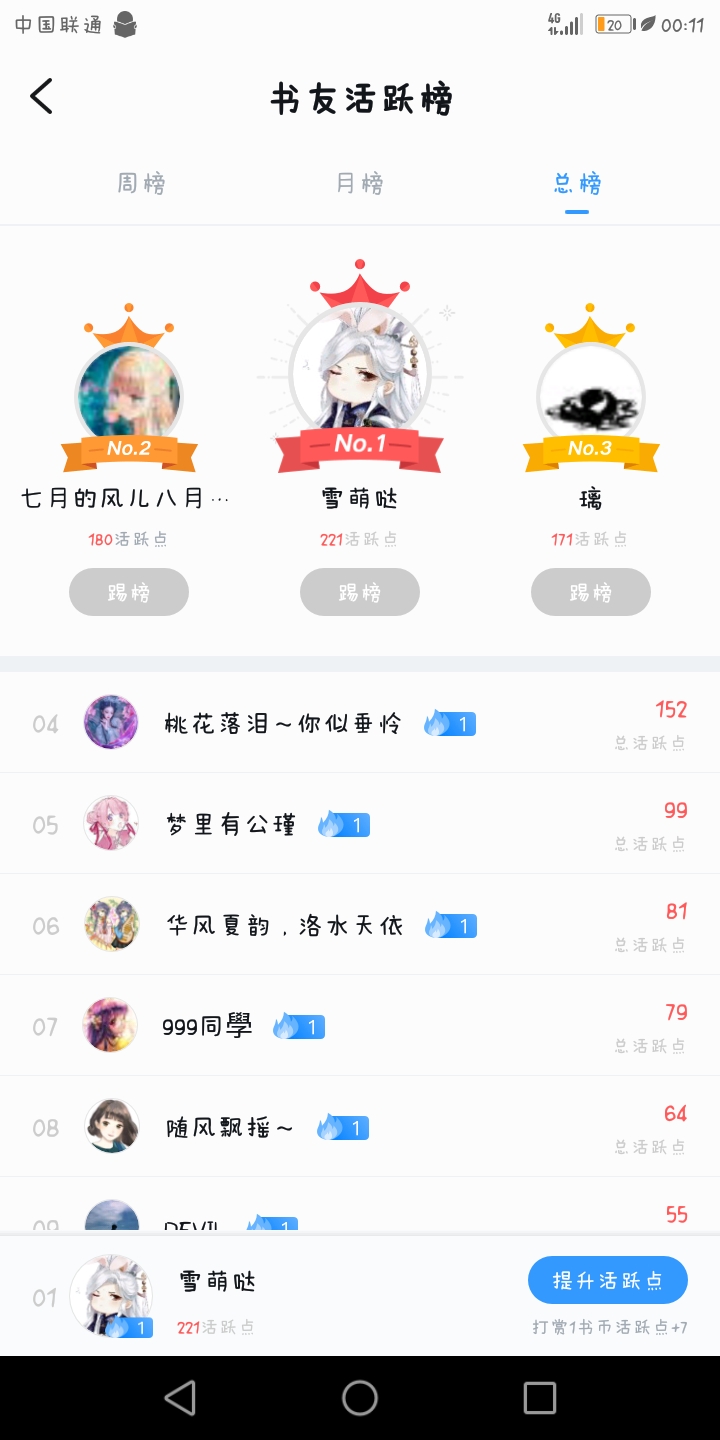Open 桃花落泪~你似垂怜 row
The width and height of the screenshot is (720, 1440).
360,723
